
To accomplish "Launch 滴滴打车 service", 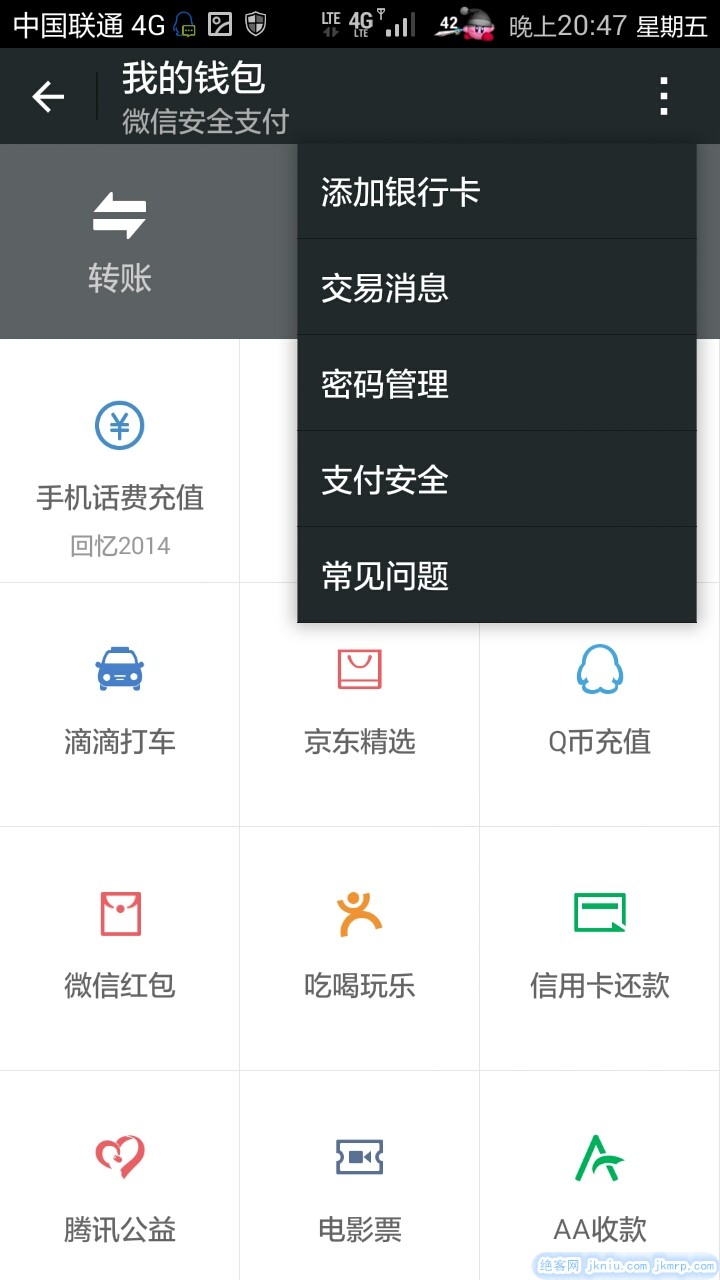I will pyautogui.click(x=119, y=704).
